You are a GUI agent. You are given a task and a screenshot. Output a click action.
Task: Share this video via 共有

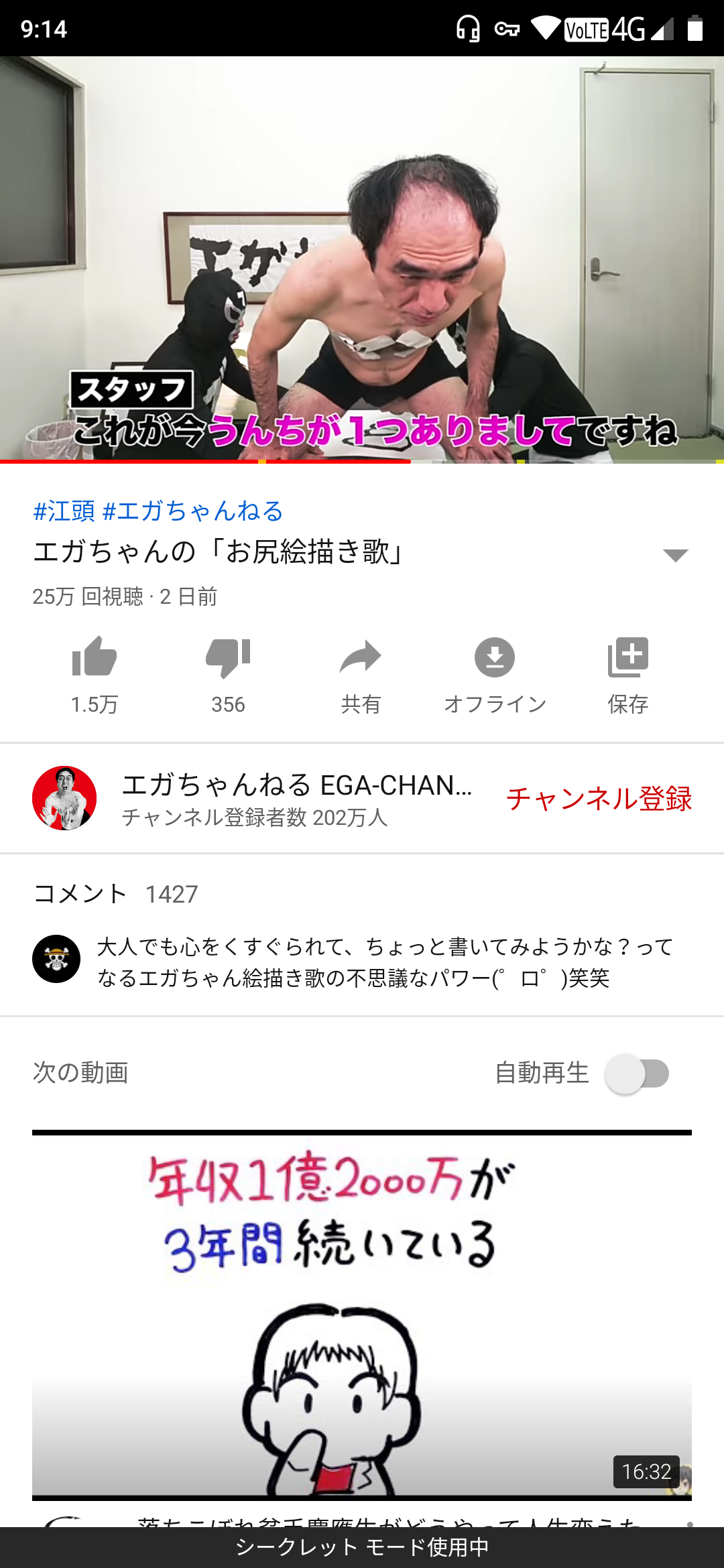click(361, 675)
